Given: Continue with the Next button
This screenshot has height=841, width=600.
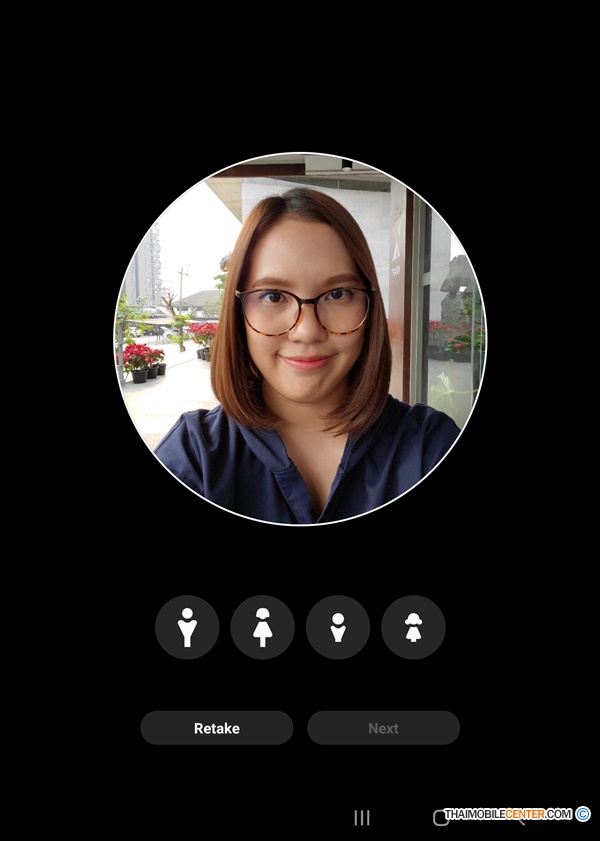Looking at the screenshot, I should click(x=383, y=728).
